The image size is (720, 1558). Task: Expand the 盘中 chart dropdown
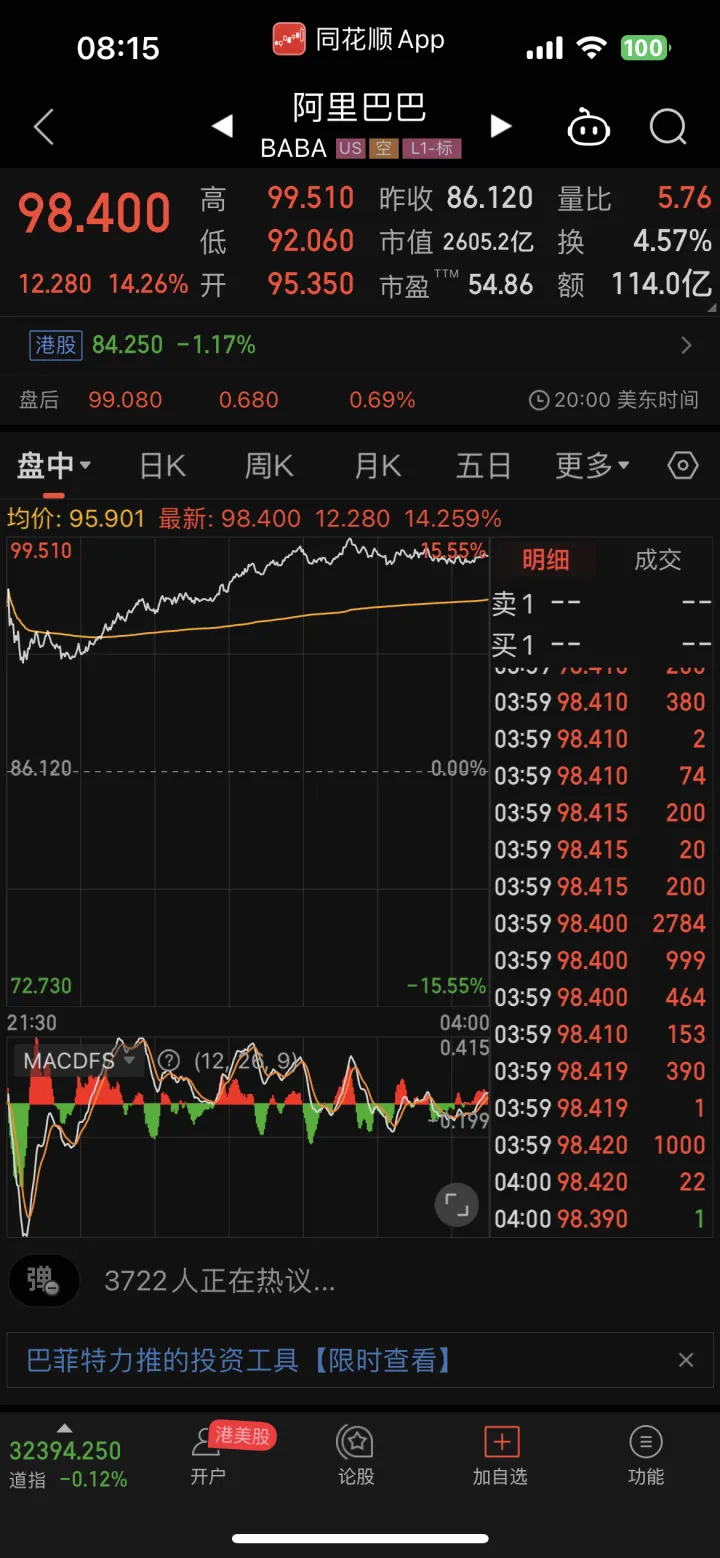(x=53, y=466)
